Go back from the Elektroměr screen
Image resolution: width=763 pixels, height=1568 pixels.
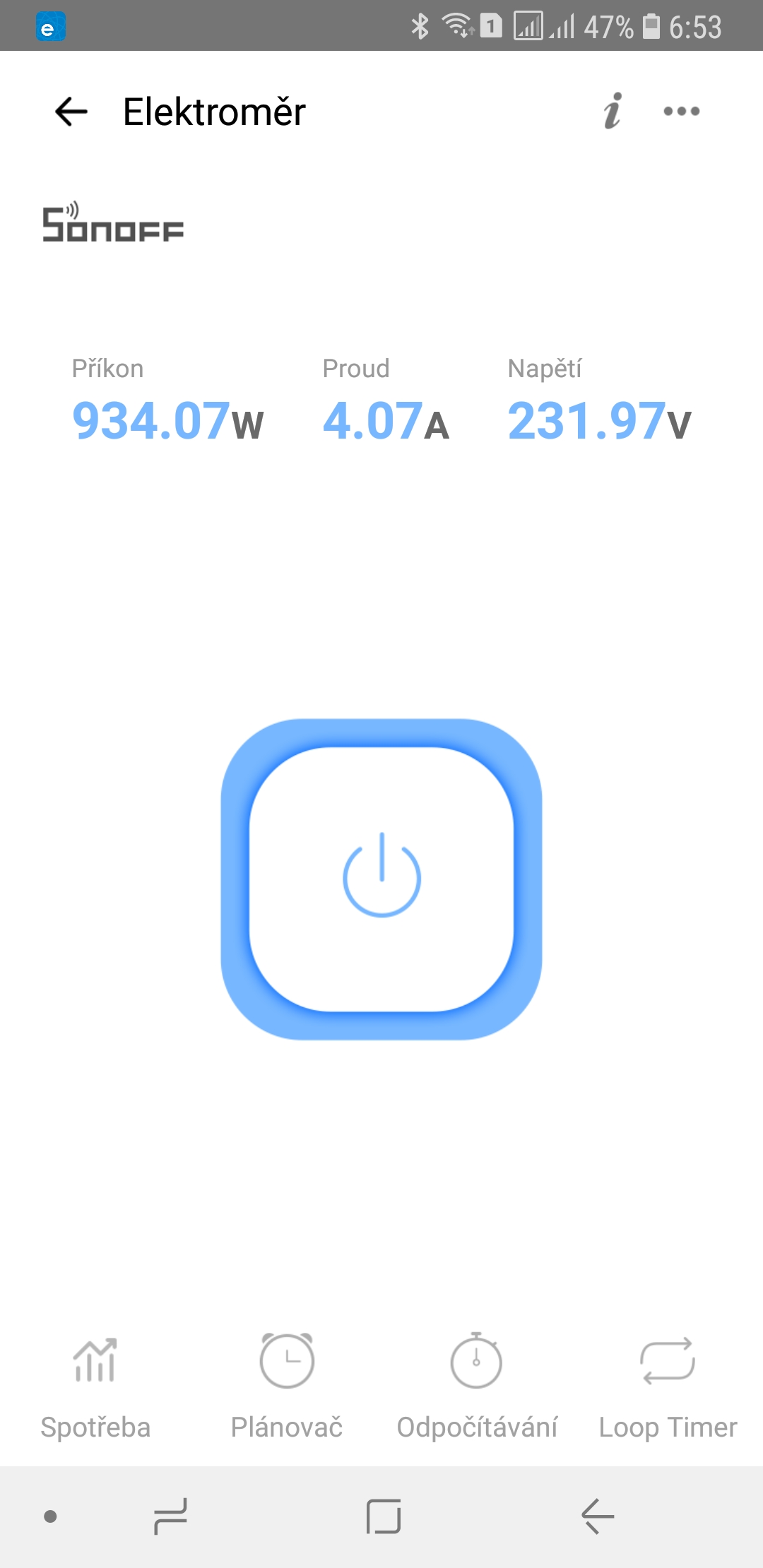(71, 112)
